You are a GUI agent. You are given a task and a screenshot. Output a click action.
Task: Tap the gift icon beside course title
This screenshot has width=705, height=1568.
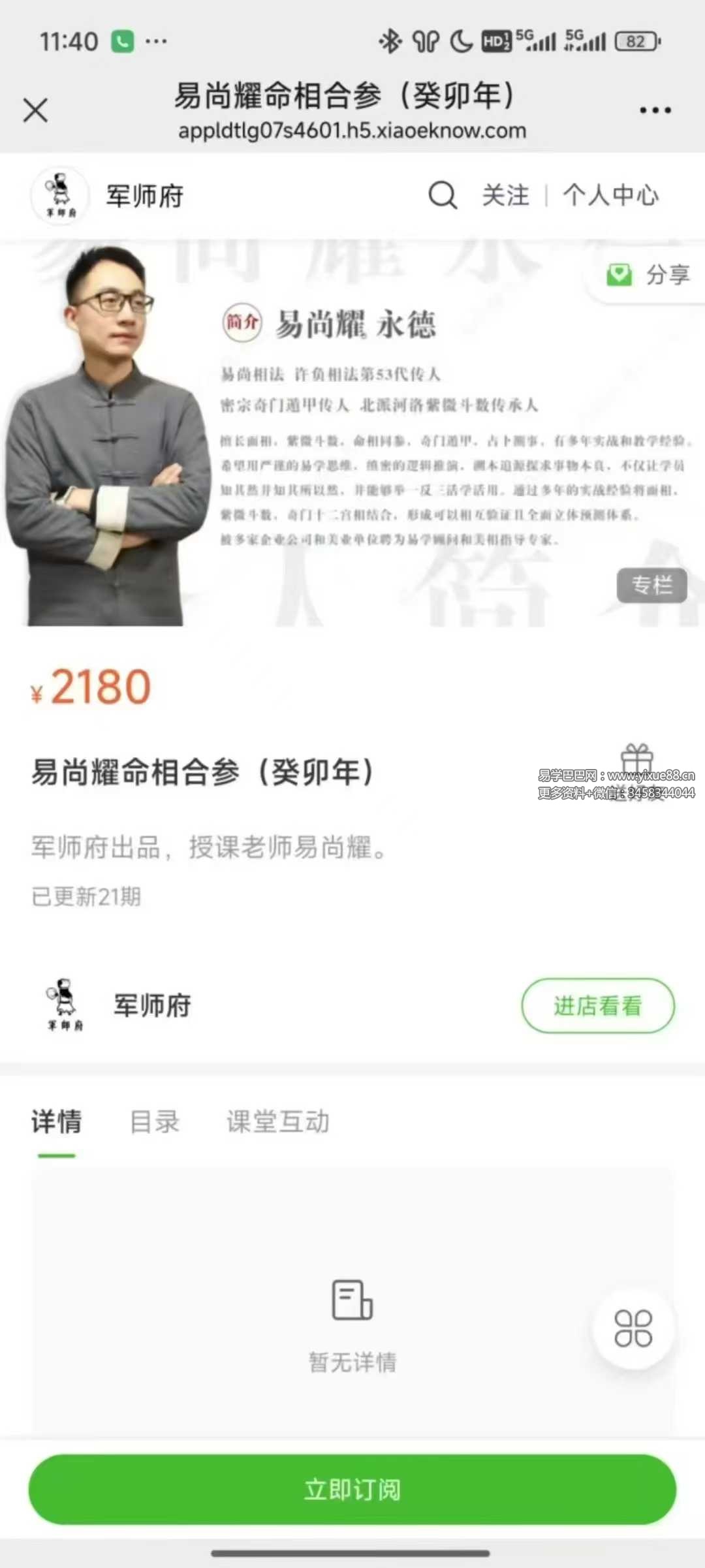[x=636, y=760]
